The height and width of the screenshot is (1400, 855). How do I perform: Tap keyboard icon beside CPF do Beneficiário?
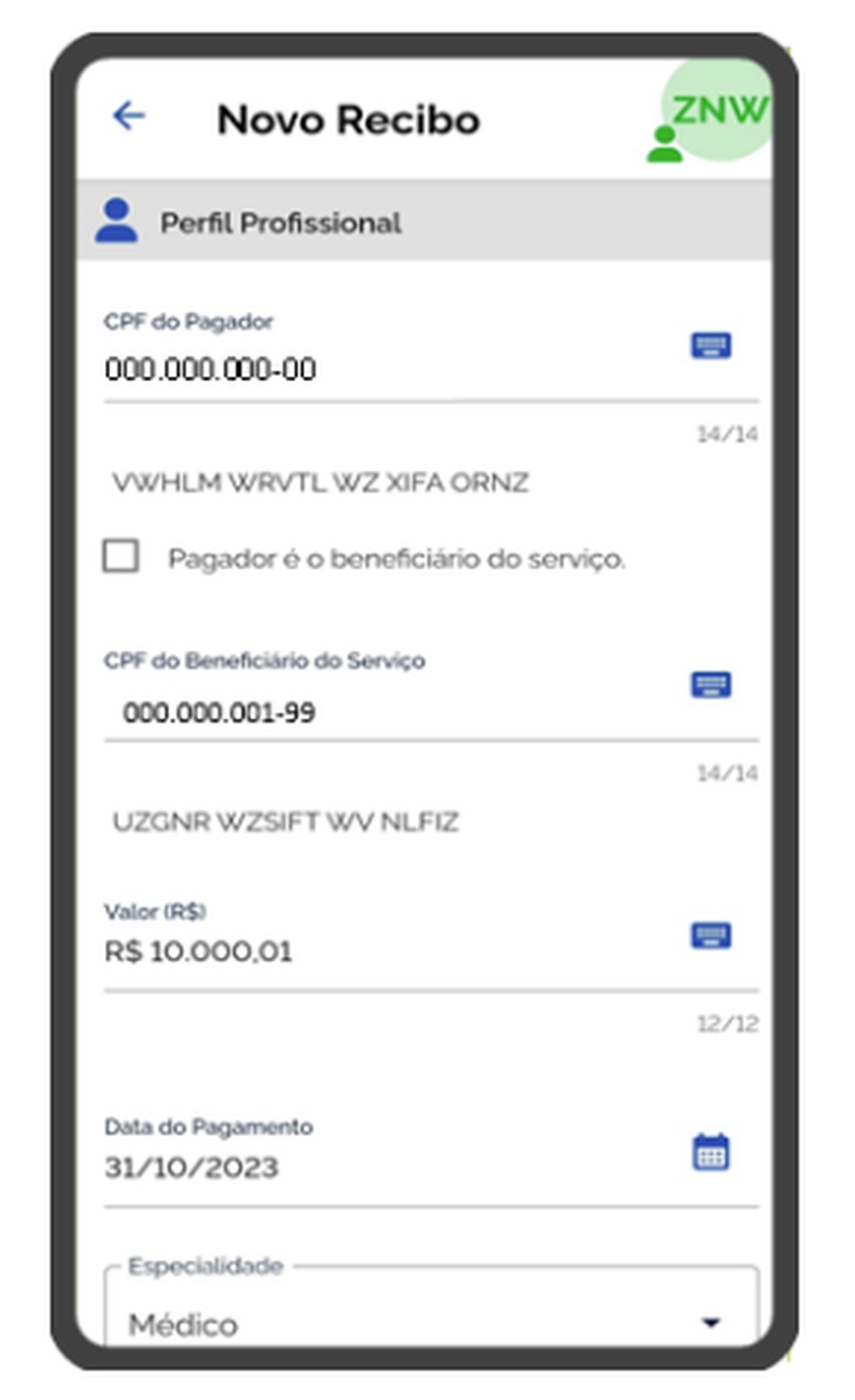point(710,684)
